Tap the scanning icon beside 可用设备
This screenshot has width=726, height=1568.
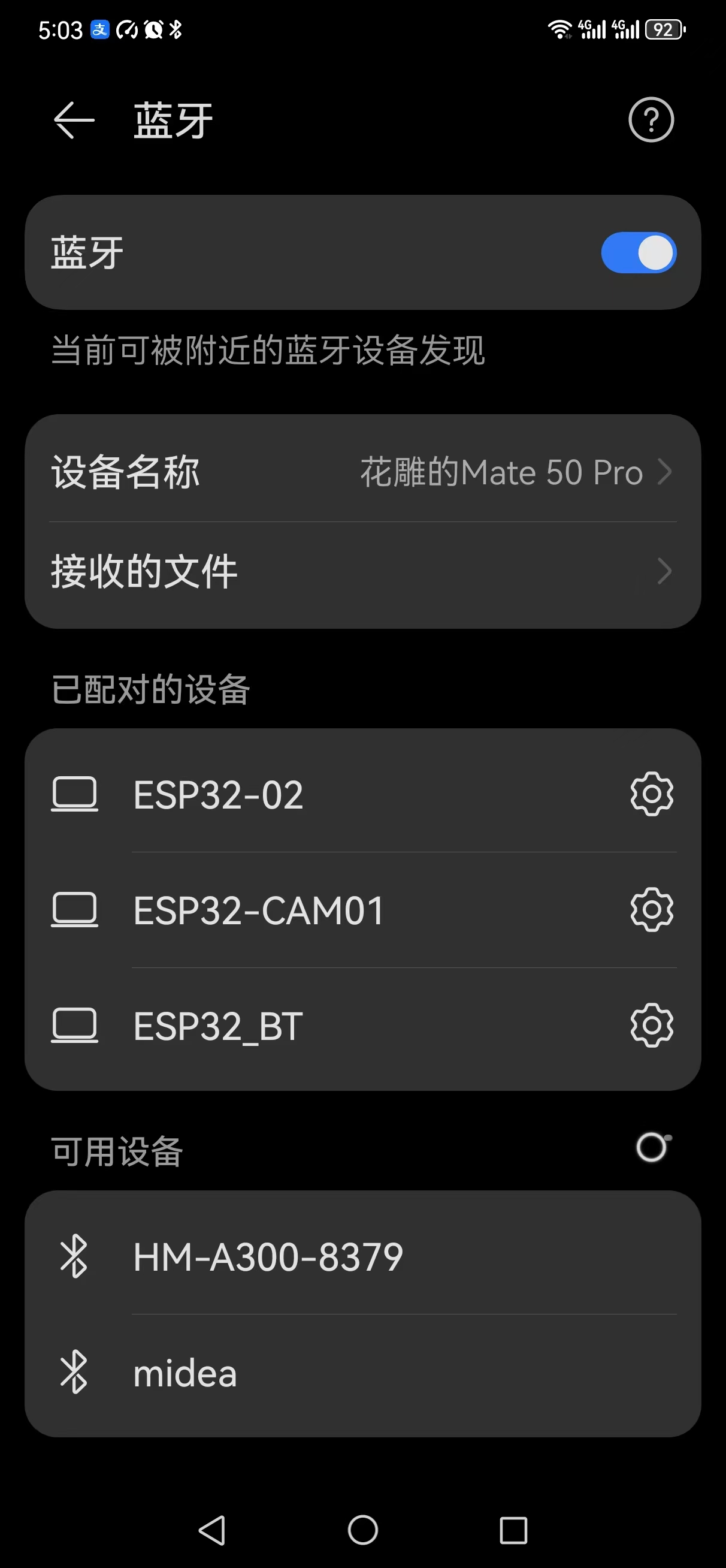652,1147
